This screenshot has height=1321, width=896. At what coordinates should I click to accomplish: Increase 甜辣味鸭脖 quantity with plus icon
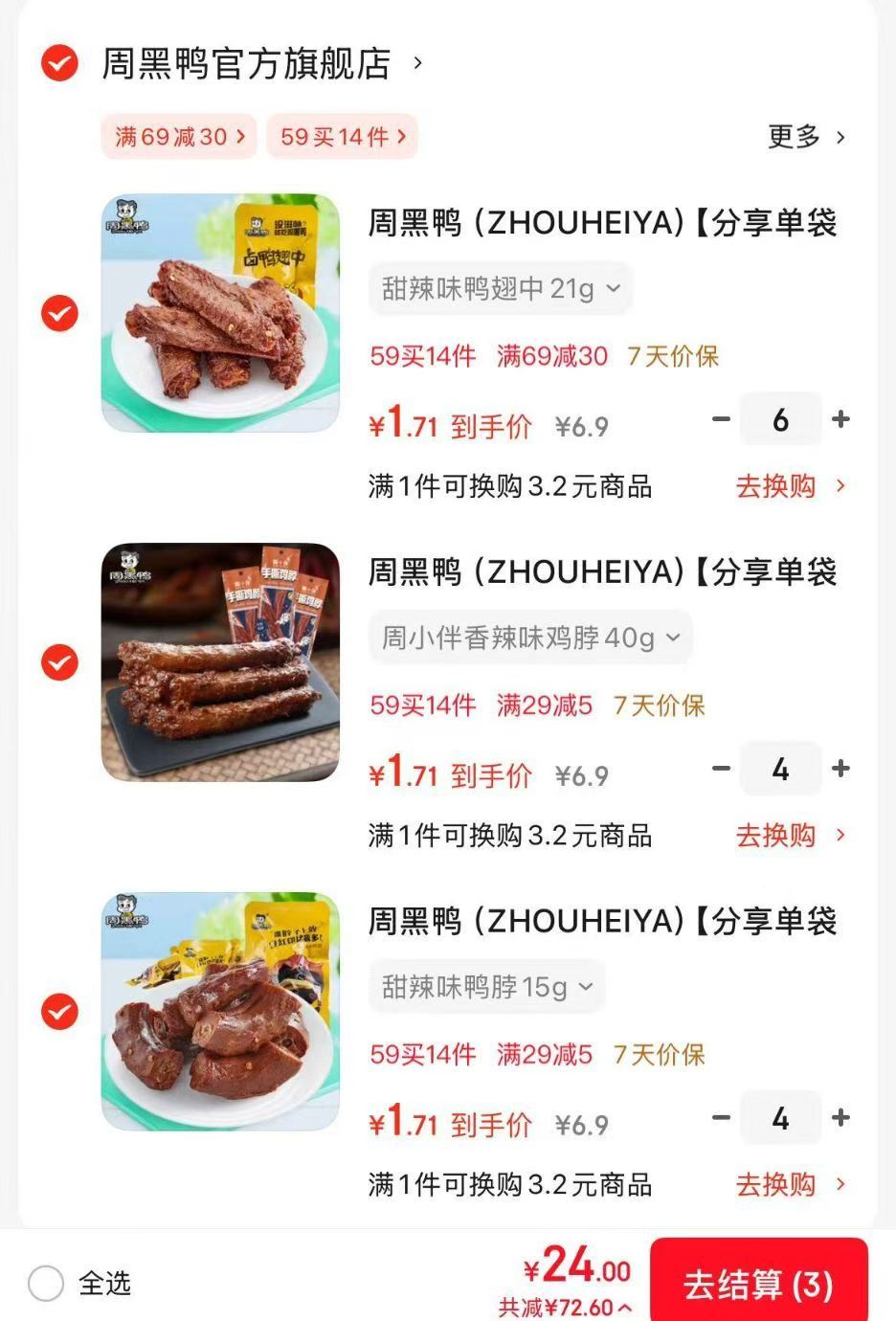(x=840, y=1117)
